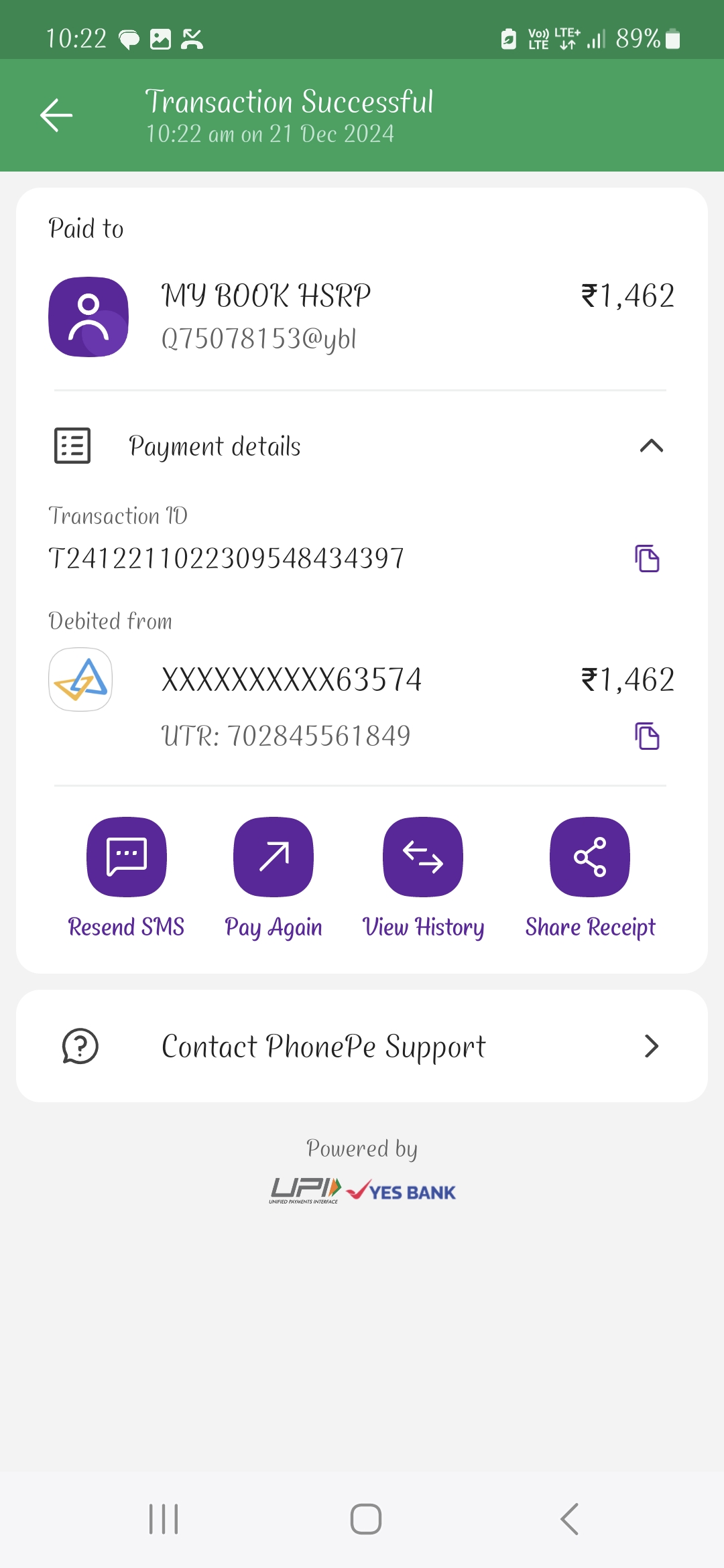Tap Resend SMS

click(127, 857)
